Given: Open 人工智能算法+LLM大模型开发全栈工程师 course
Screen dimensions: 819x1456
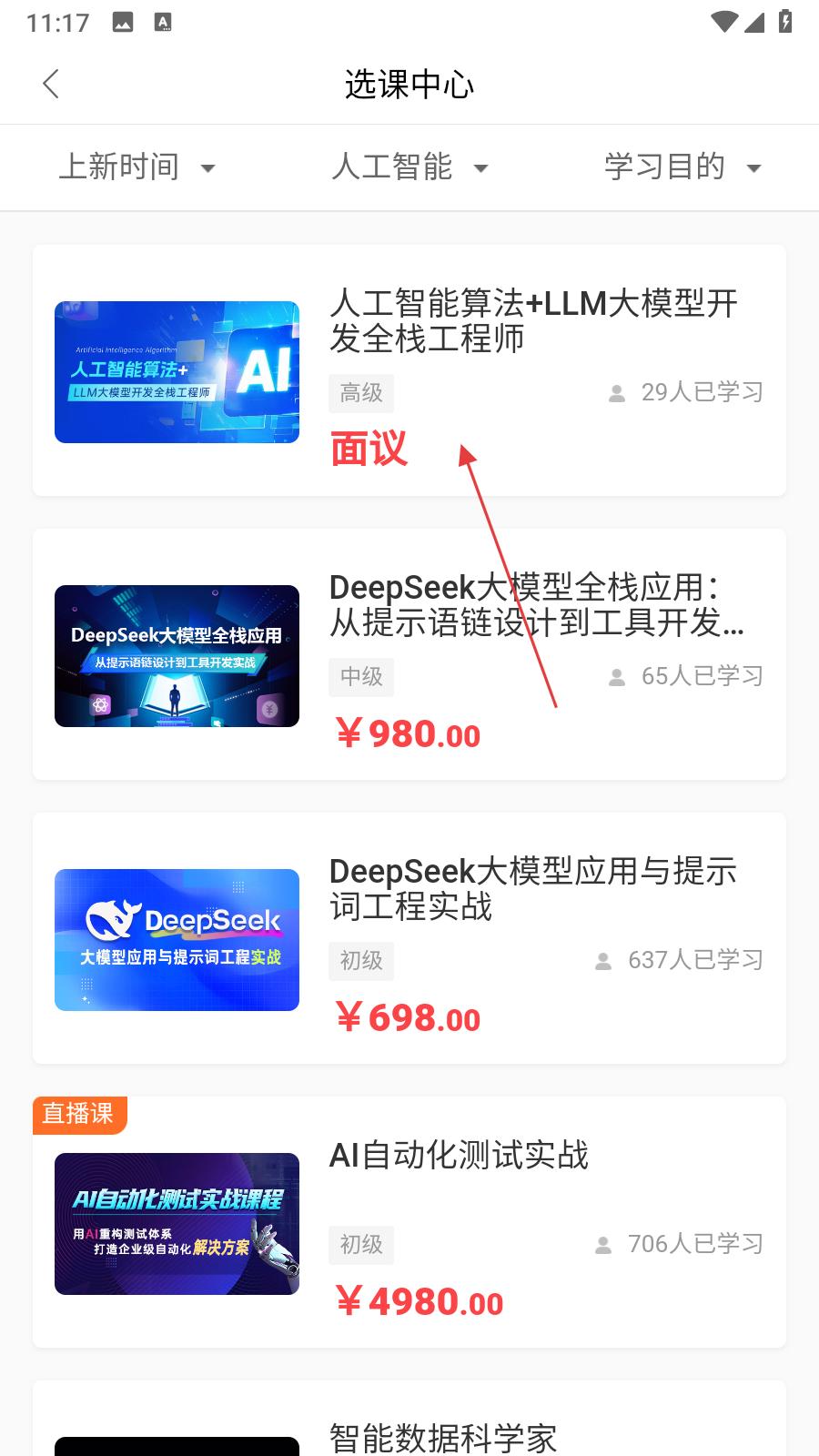Looking at the screenshot, I should click(409, 370).
